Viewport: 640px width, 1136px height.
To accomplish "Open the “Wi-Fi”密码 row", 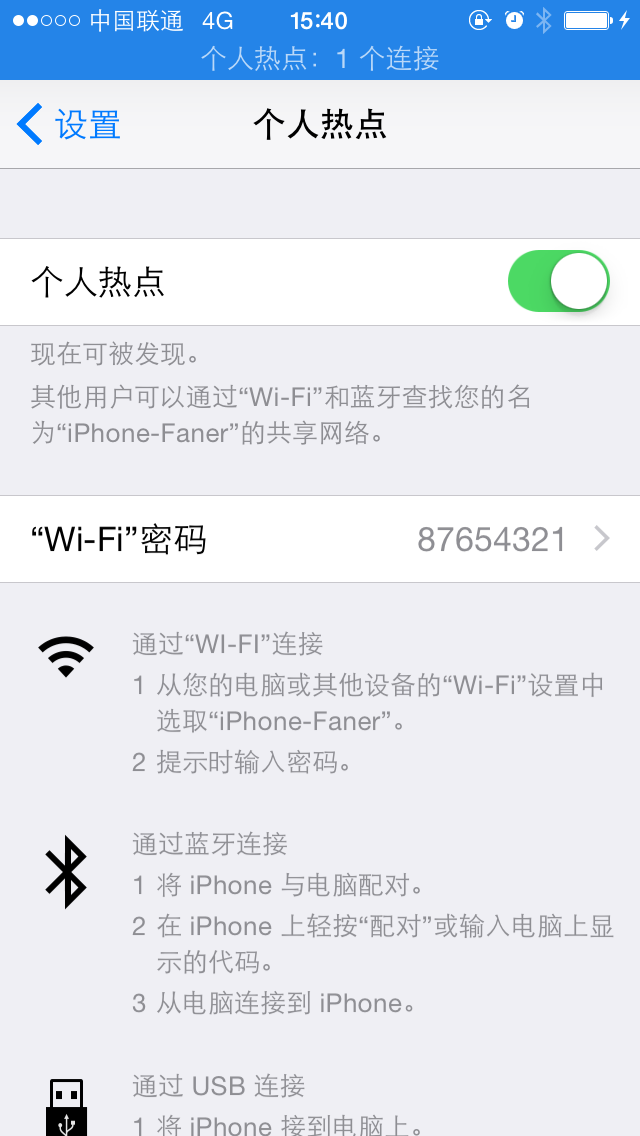I will [320, 539].
